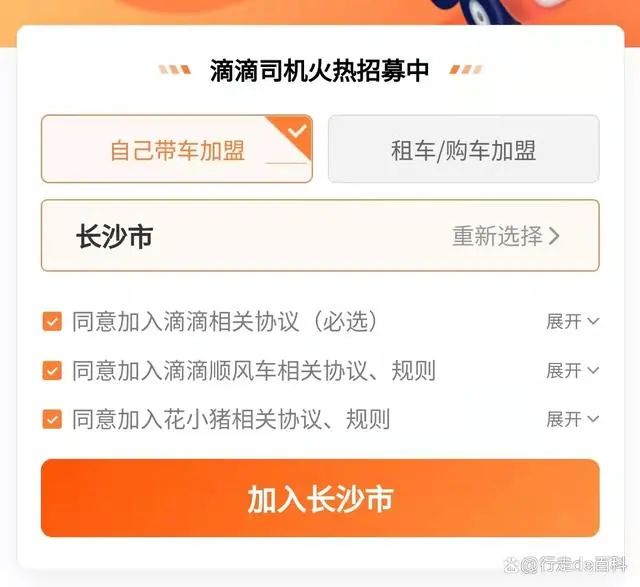
Task: Toggle 滴滴顺风车相关协议 checkbox
Action: click(52, 371)
